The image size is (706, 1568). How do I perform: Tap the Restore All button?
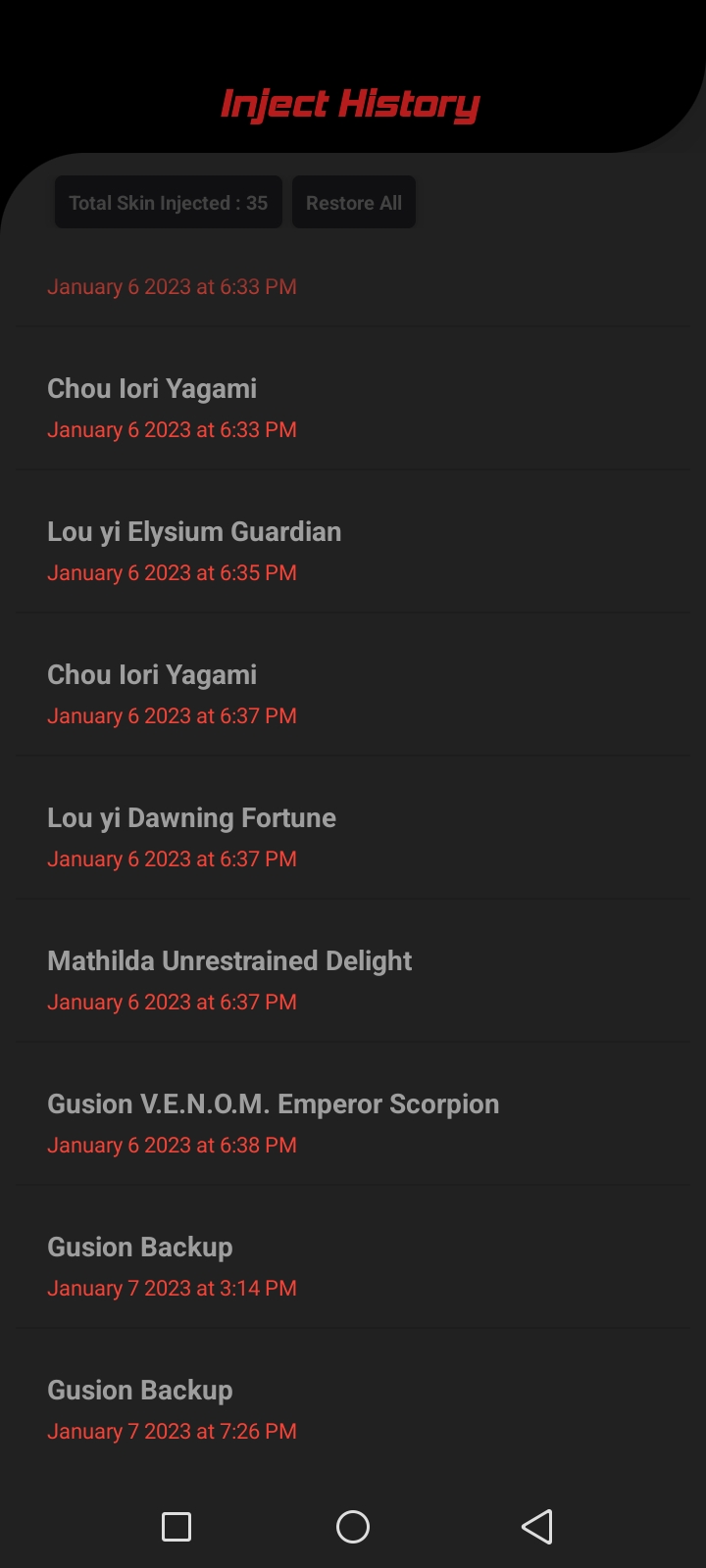[x=354, y=203]
